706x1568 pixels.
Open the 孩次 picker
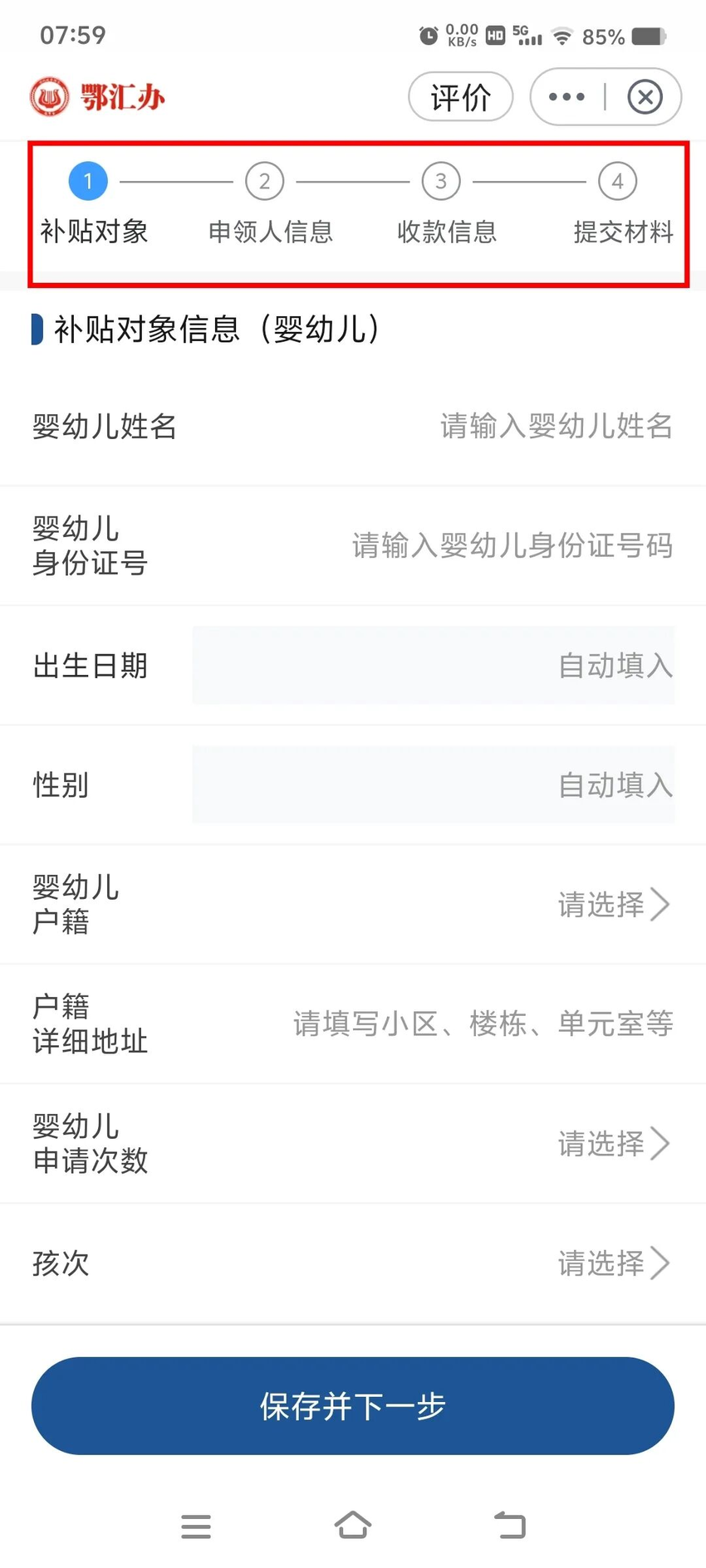(613, 1263)
